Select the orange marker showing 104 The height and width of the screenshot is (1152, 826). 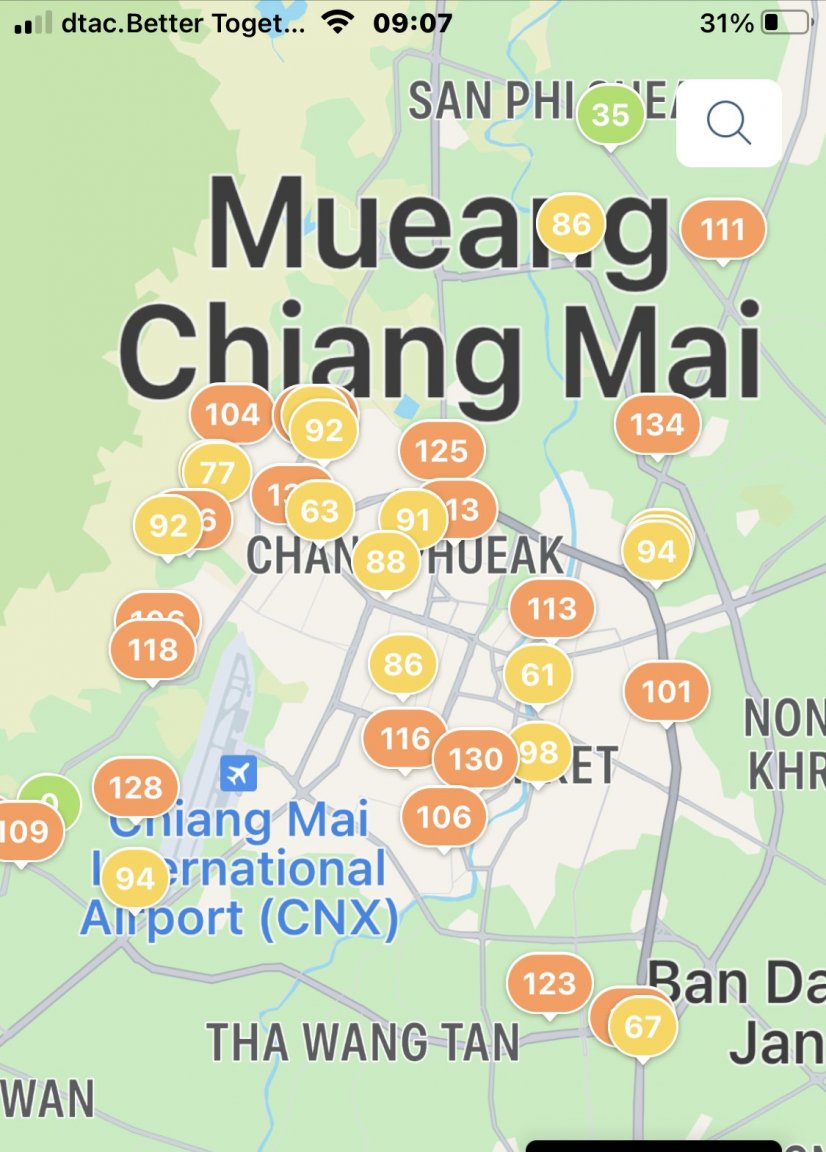pos(231,414)
